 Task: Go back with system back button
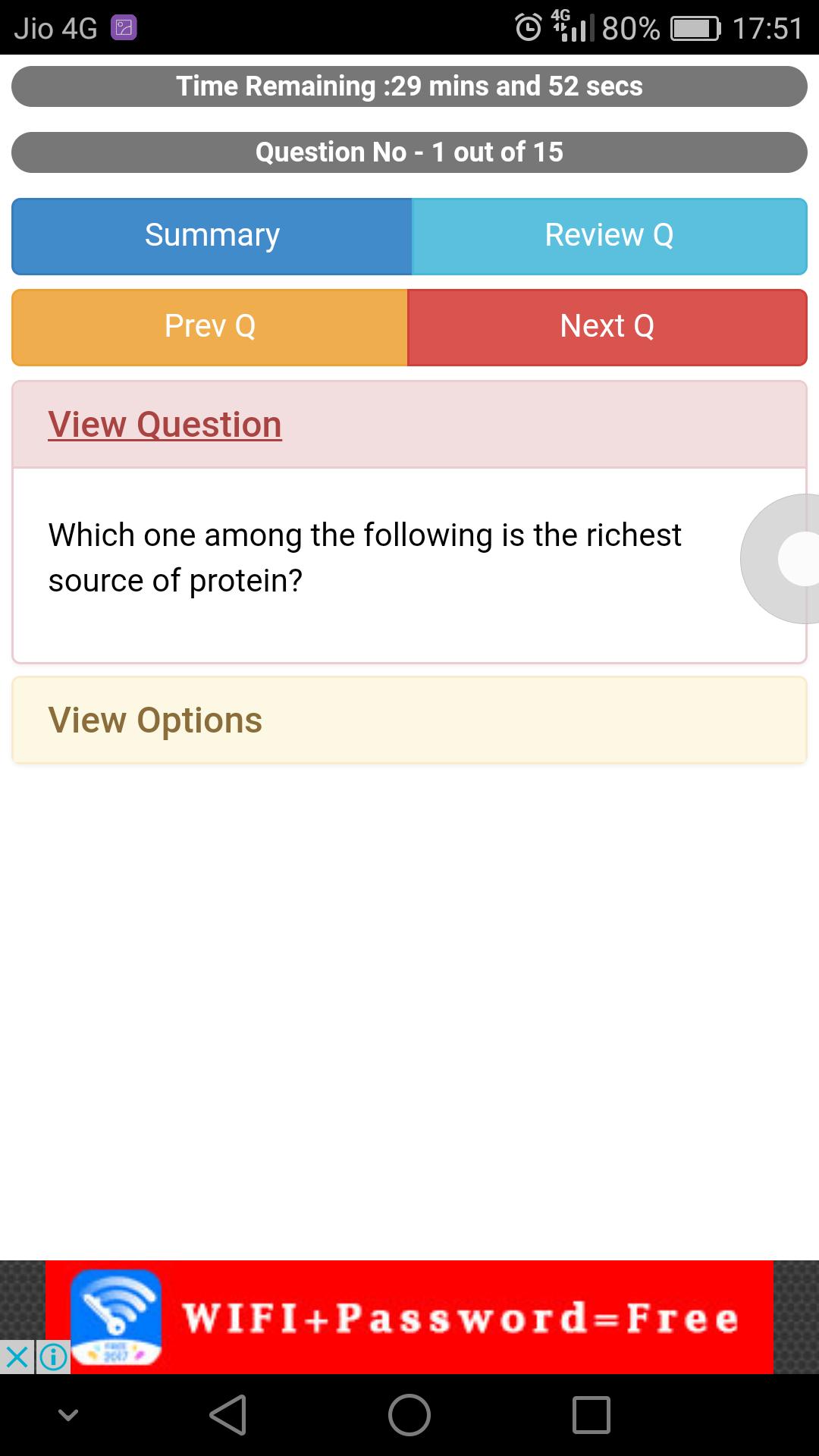pyautogui.click(x=228, y=1415)
